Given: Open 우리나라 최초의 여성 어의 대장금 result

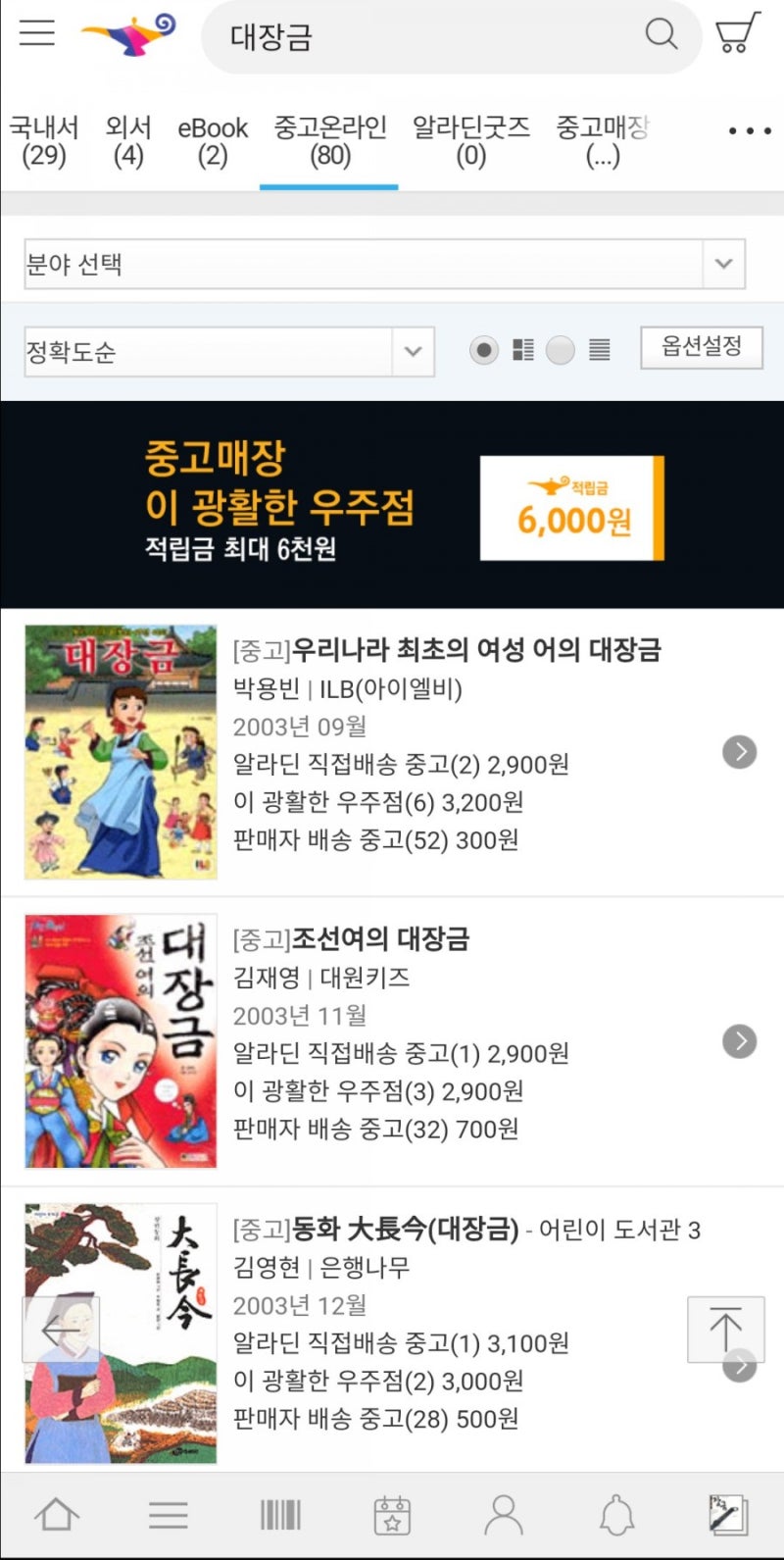Looking at the screenshot, I should point(476,649).
